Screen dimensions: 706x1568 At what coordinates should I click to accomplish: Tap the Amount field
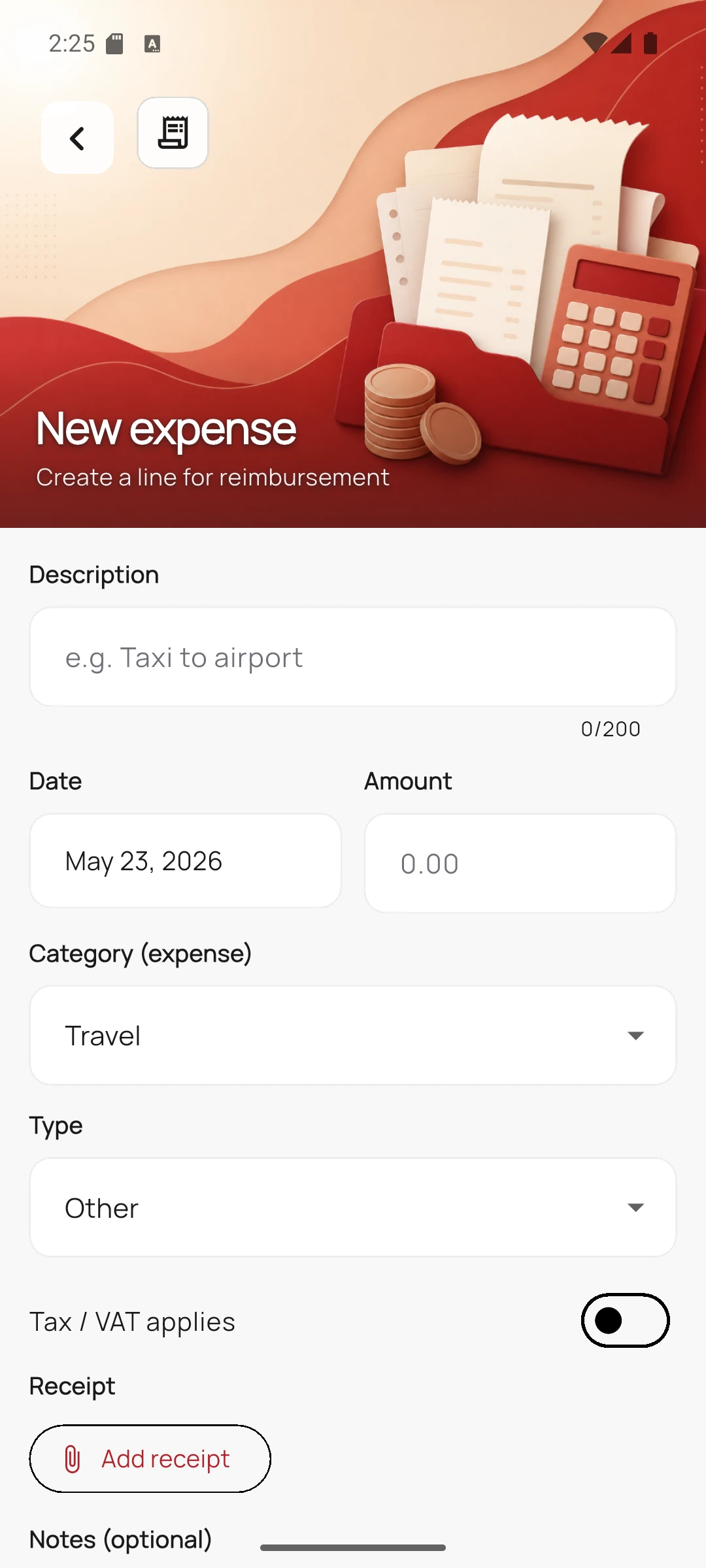pos(520,863)
